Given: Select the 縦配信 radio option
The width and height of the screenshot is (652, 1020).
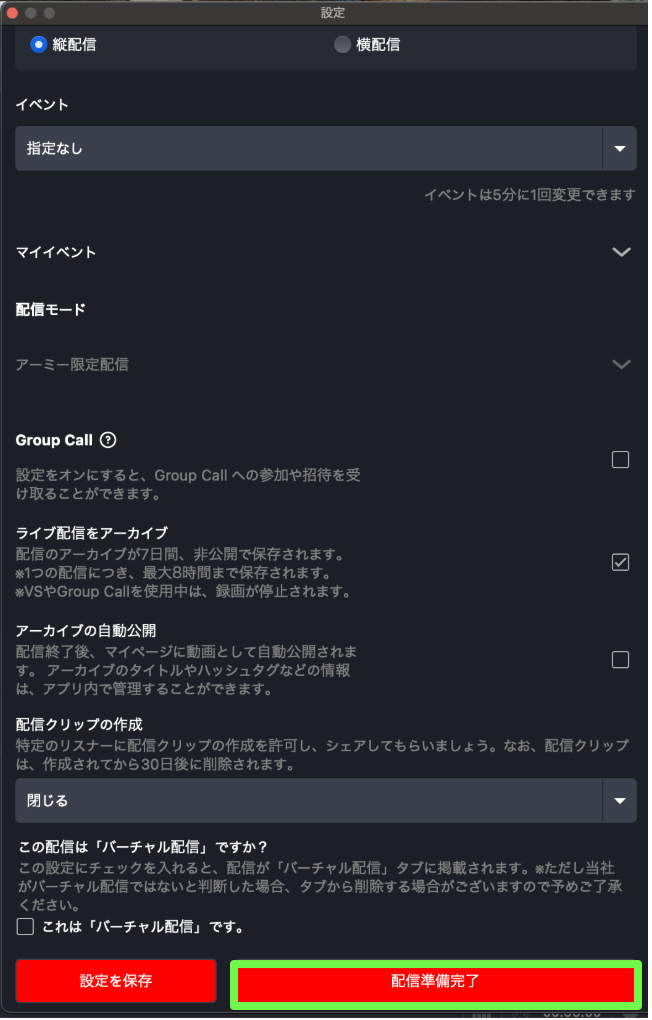Looking at the screenshot, I should (39, 45).
